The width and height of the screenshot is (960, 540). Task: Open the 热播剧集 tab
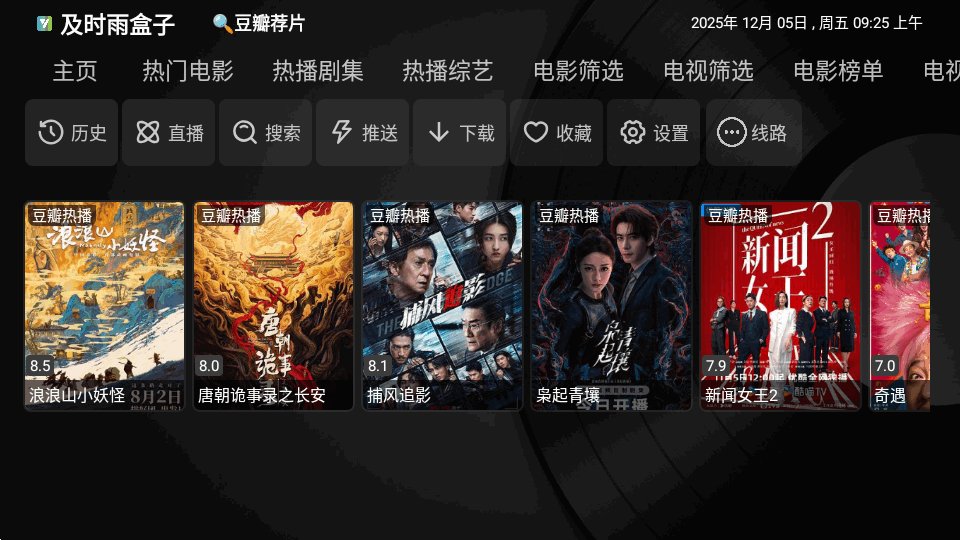coord(318,71)
